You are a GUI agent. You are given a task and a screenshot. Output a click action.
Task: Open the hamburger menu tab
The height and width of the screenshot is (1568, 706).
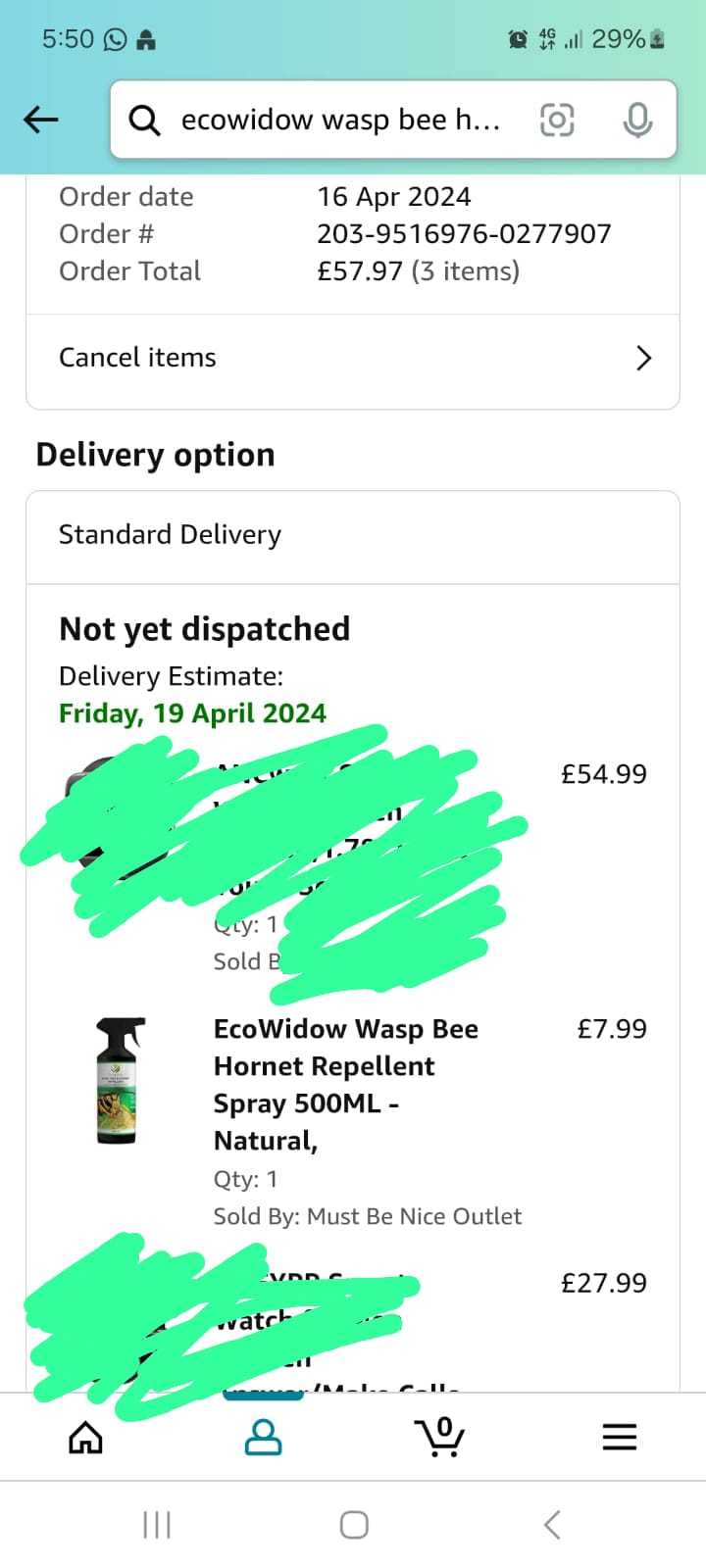click(620, 1438)
